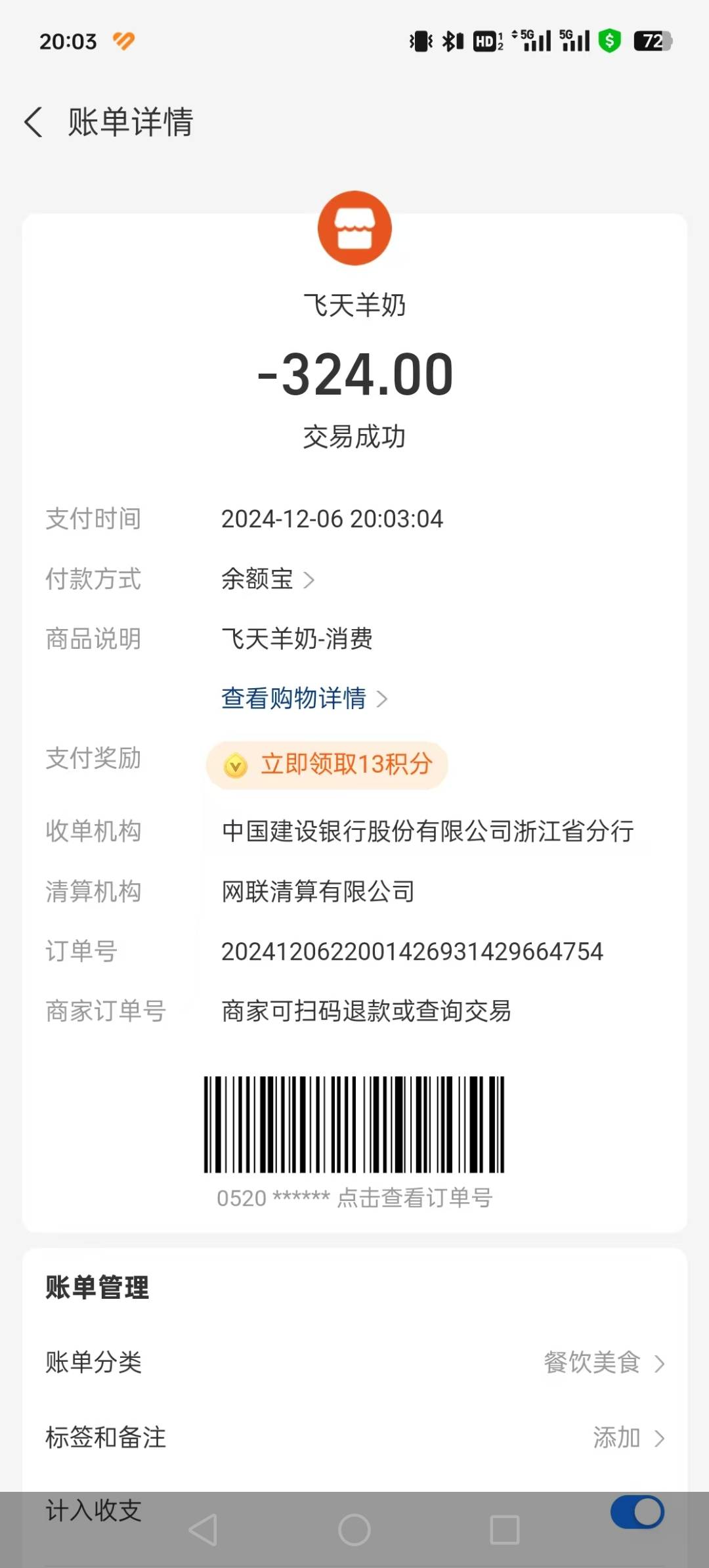Claim 立即领取13积分 reward
This screenshot has width=709, height=1568.
[x=328, y=765]
